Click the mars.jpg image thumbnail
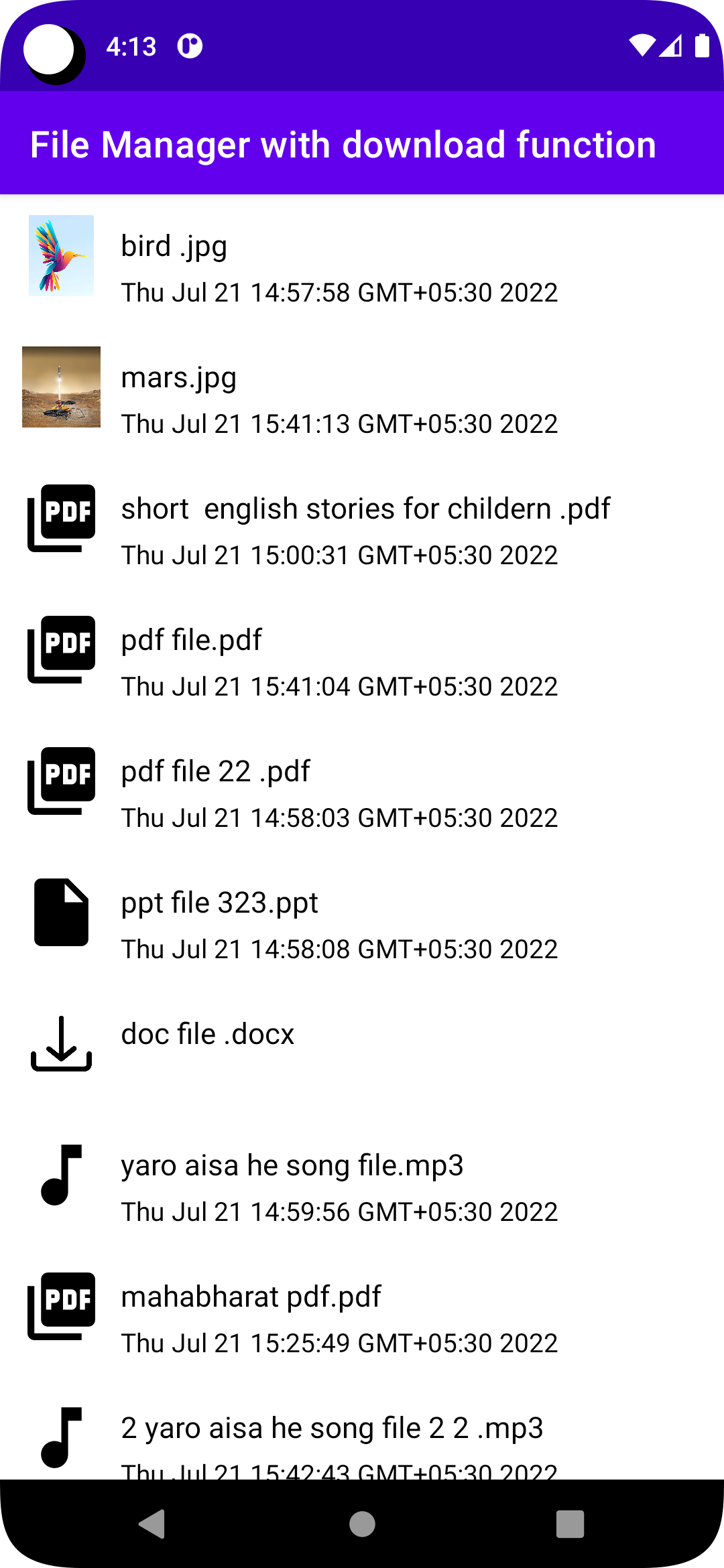 61,387
